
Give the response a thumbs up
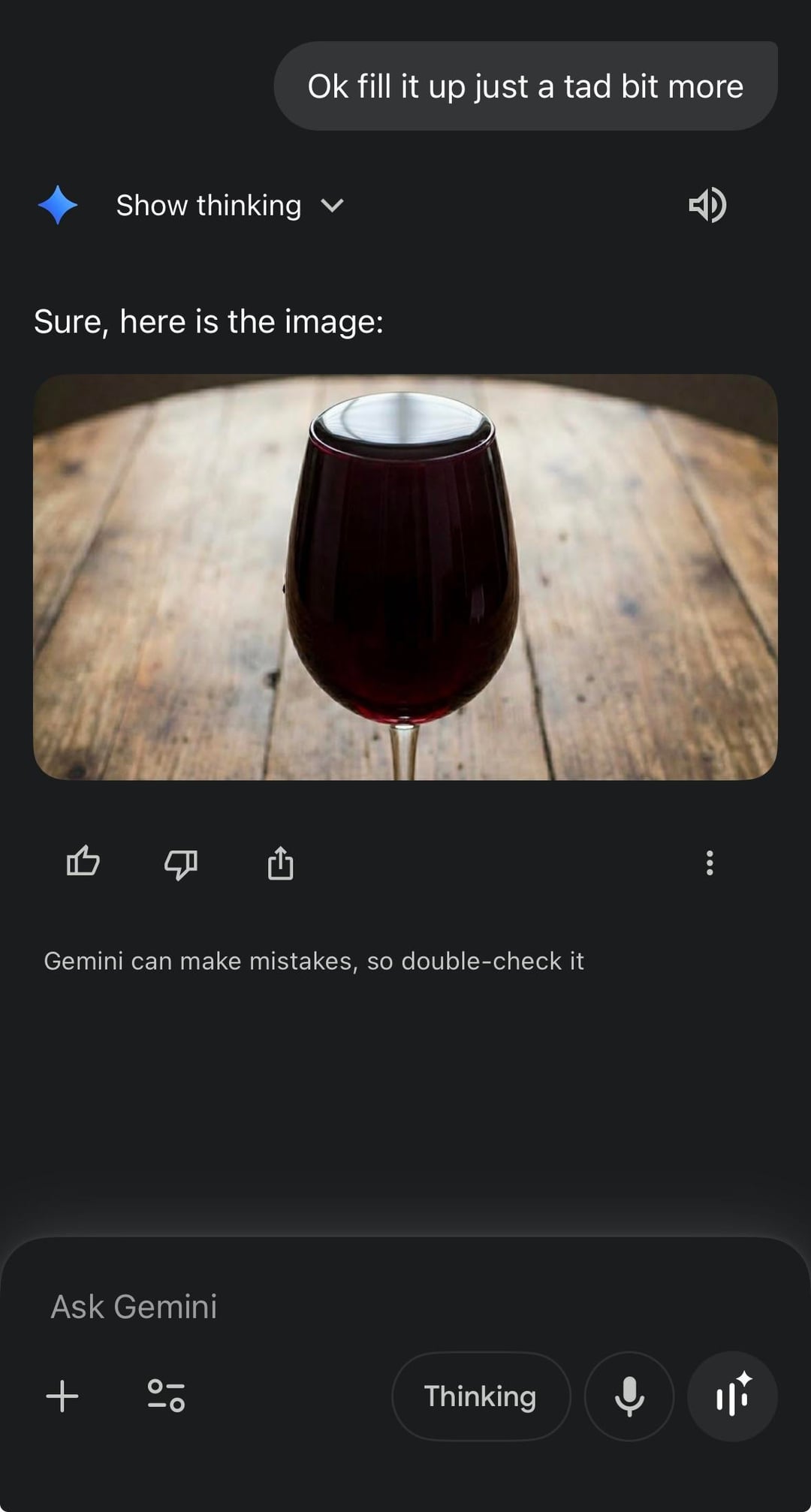tap(83, 863)
